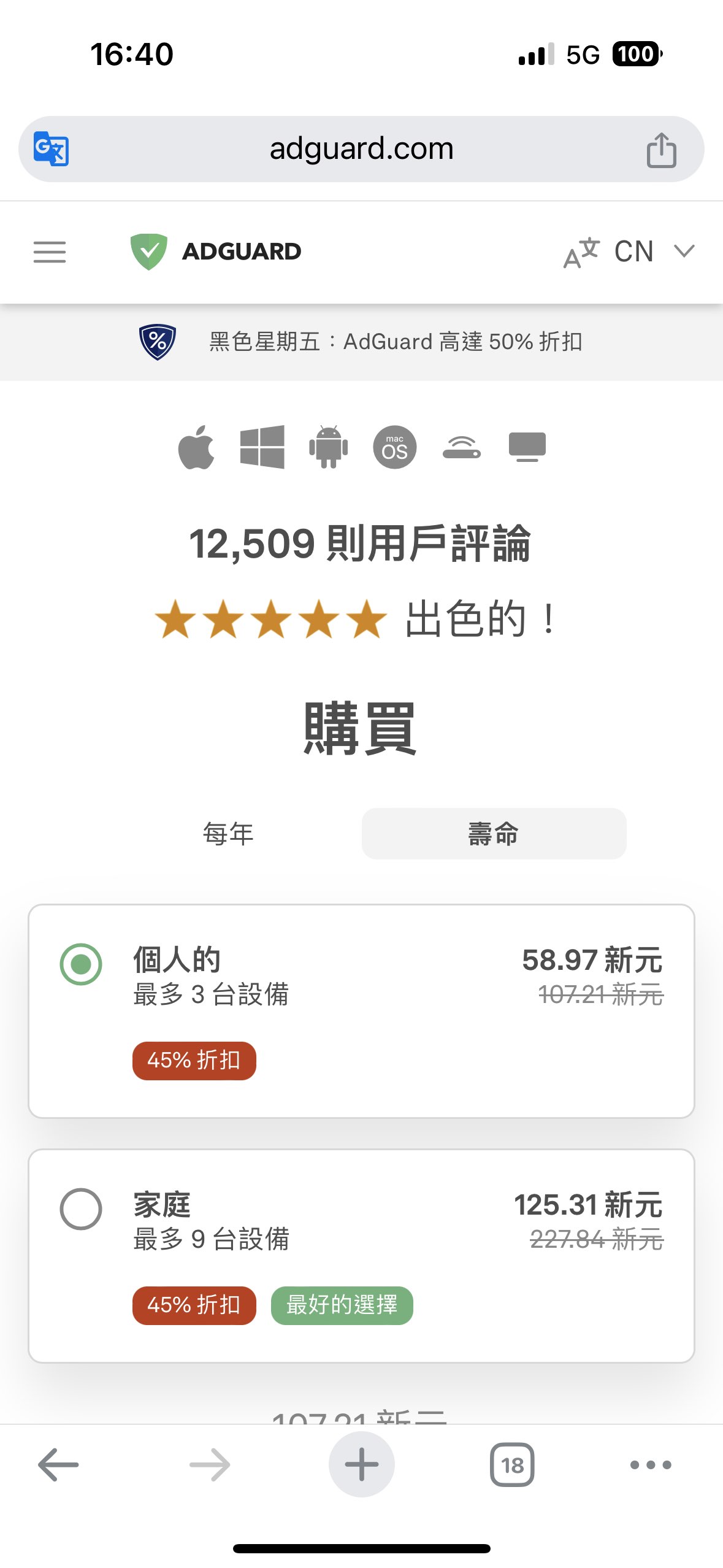723x1568 pixels.
Task: Open the Black Friday 50% discount banner
Action: click(361, 342)
